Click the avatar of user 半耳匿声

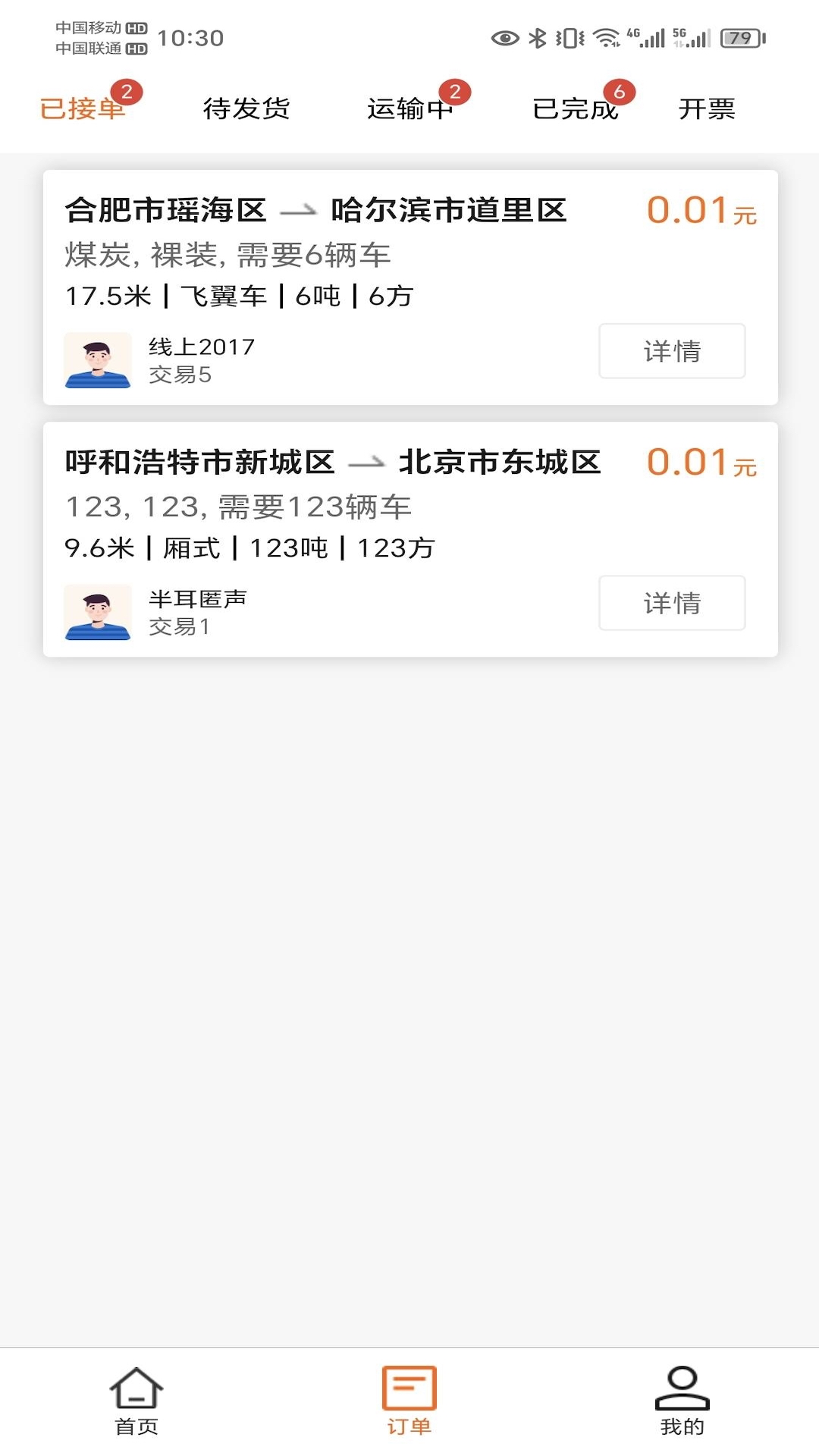coord(99,611)
